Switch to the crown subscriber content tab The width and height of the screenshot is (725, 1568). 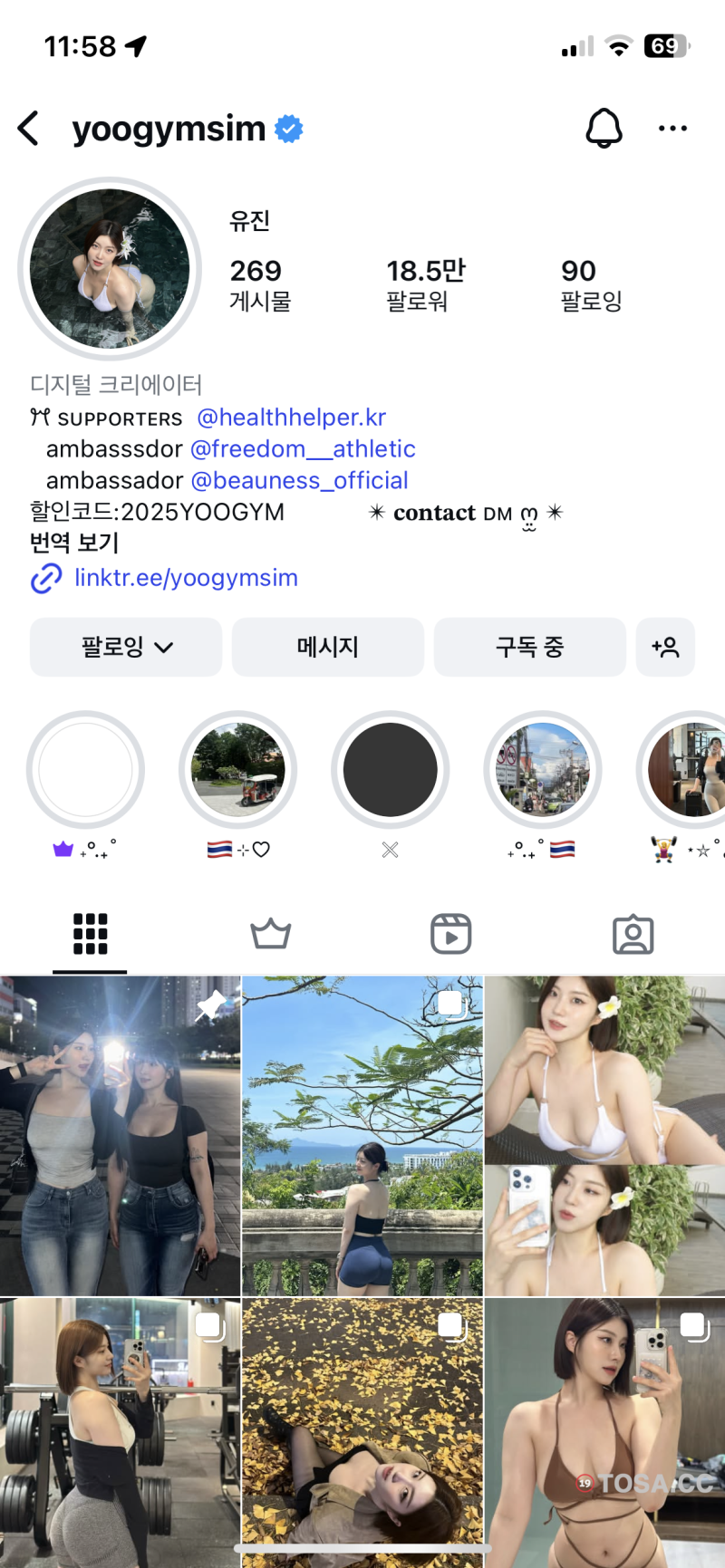coord(270,934)
